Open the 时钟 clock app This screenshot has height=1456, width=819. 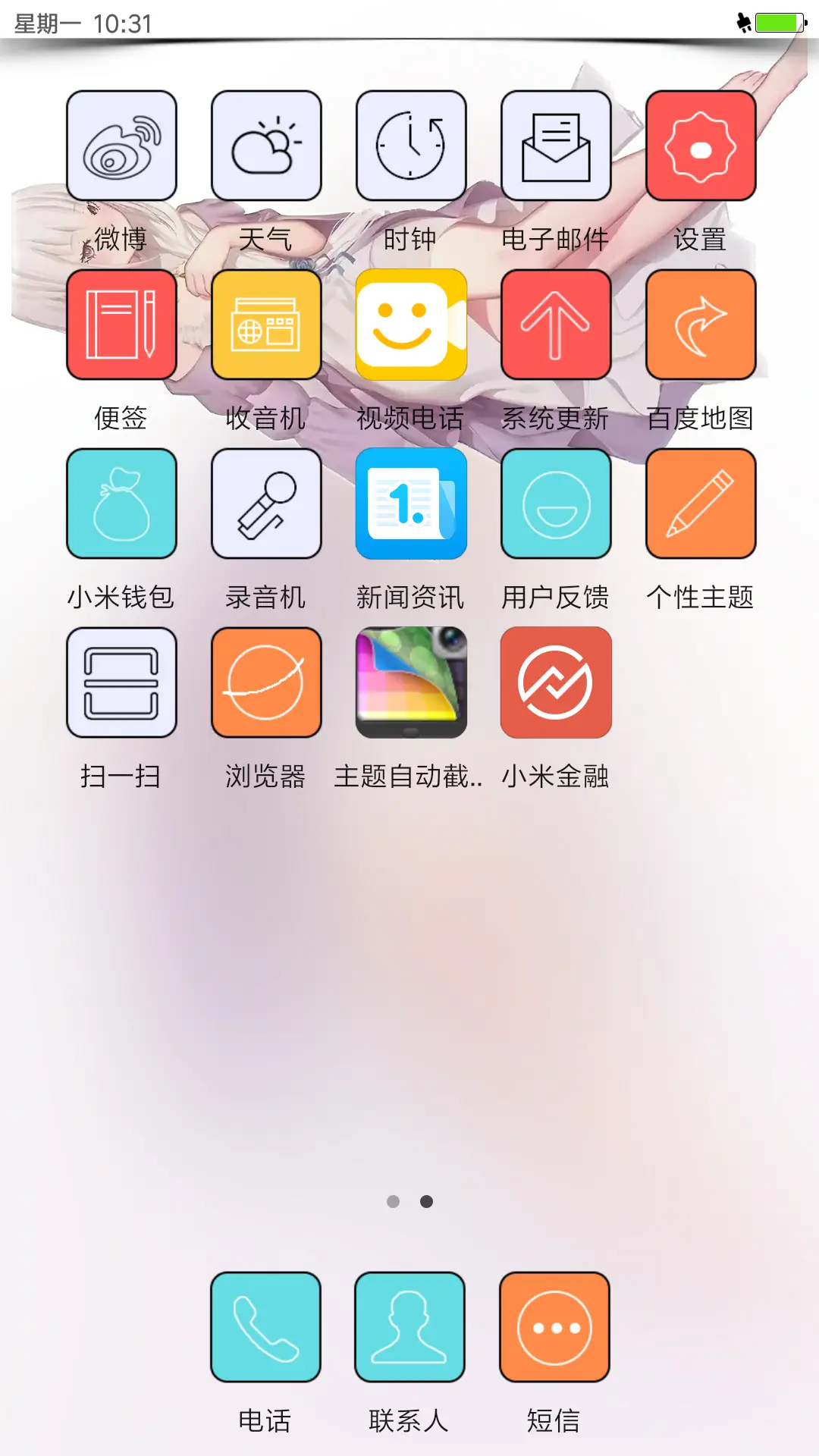[411, 145]
